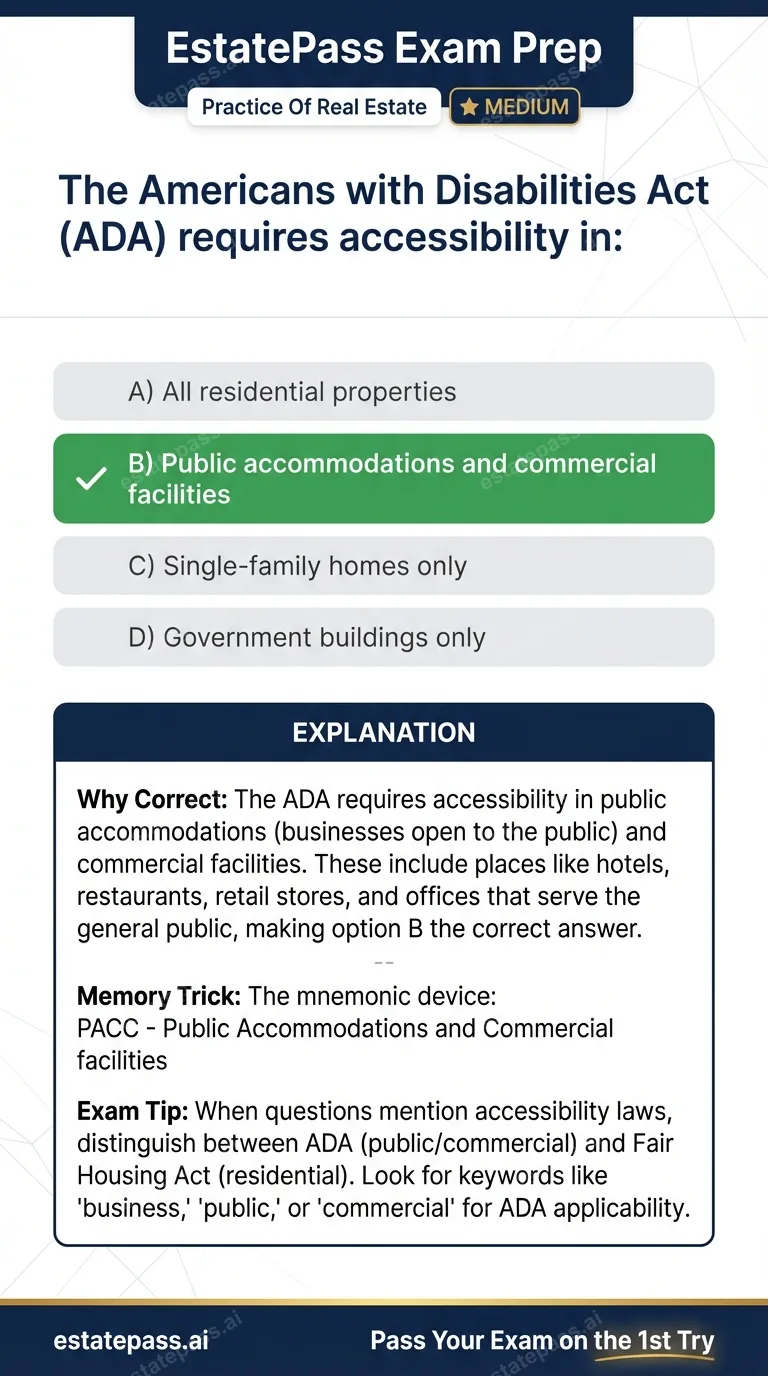Click the Practice Of Real Estate category badge

pos(313,106)
